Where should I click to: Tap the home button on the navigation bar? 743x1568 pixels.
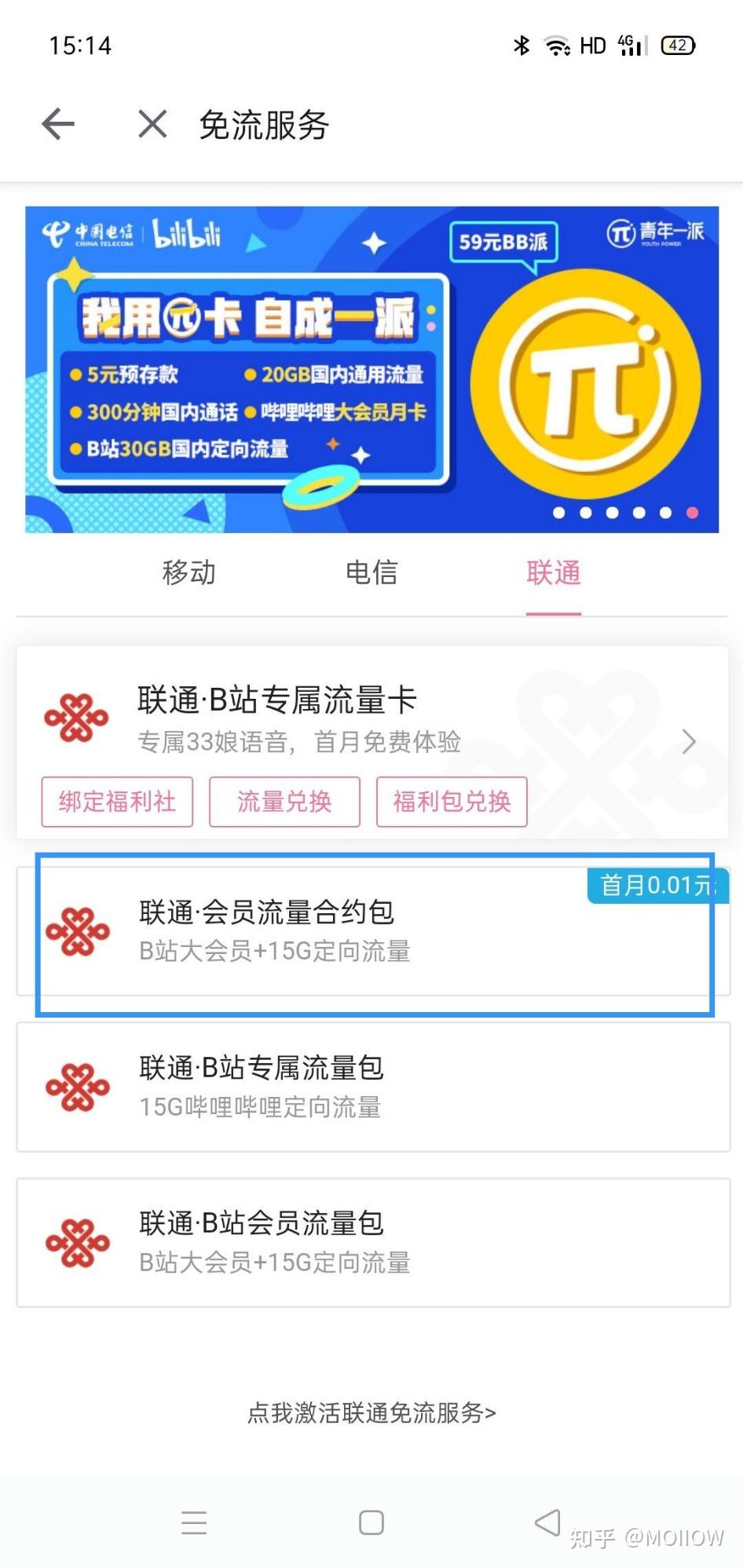370,1522
